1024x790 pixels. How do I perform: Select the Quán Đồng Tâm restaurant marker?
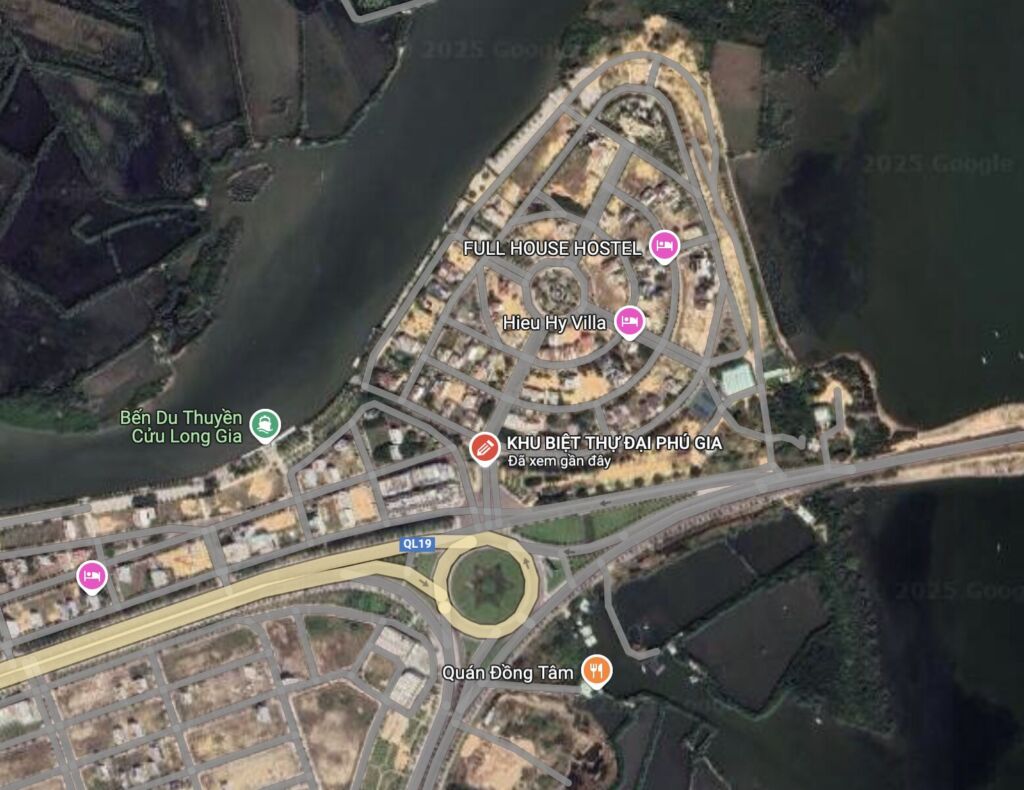tap(597, 672)
